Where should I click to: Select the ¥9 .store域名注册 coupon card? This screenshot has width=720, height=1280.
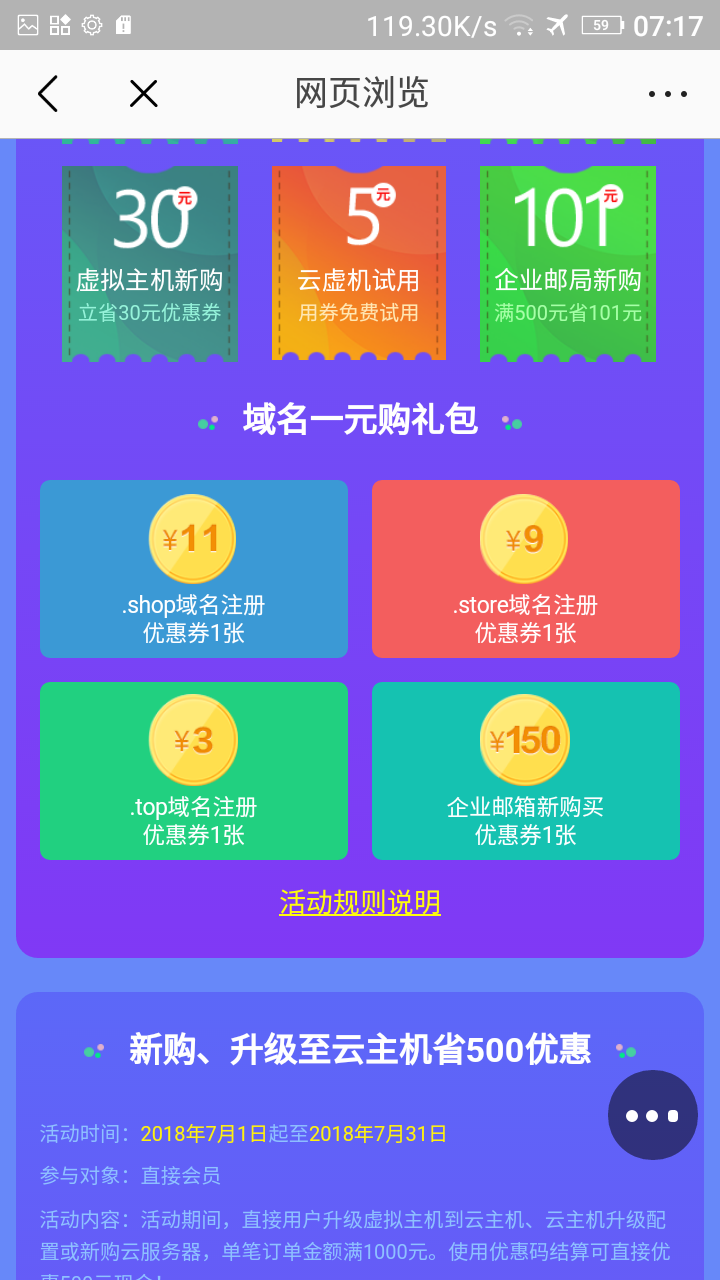[x=526, y=569]
